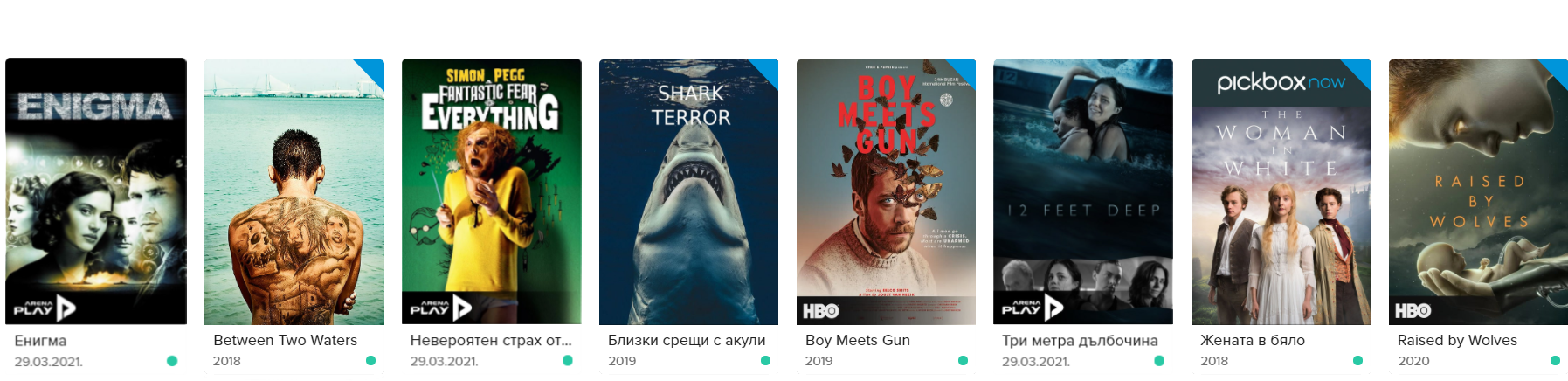View Жената в бяло series
The image size is (1568, 381).
click(1281, 191)
